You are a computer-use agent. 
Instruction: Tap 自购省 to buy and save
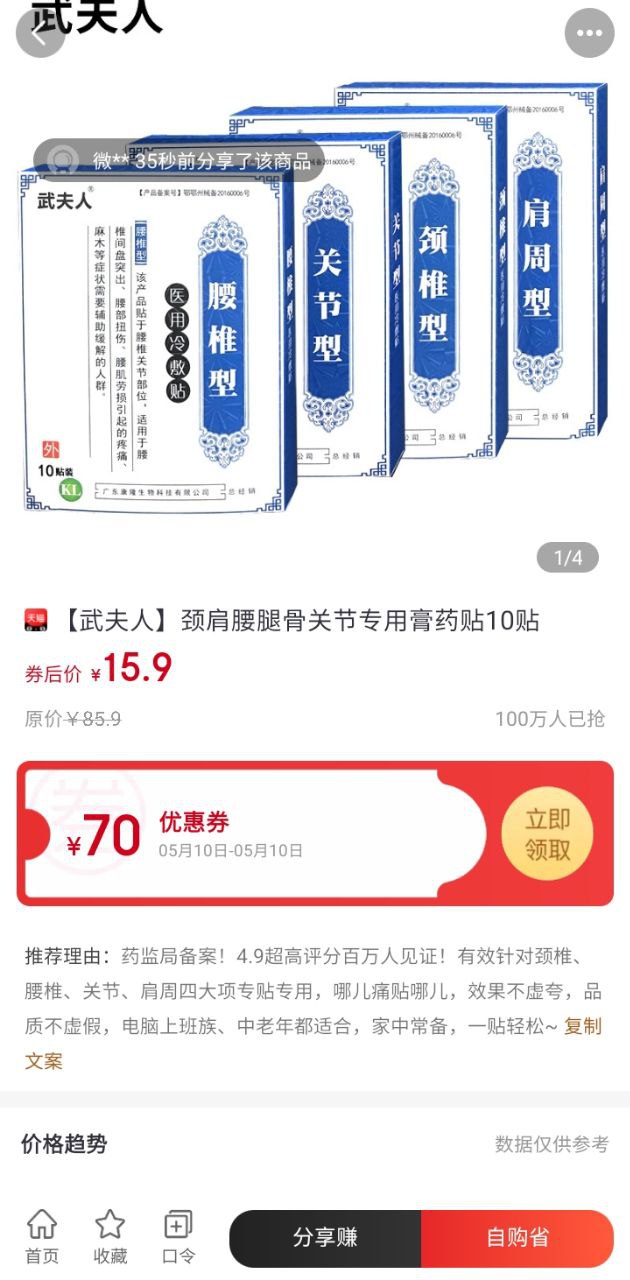pos(517,1238)
